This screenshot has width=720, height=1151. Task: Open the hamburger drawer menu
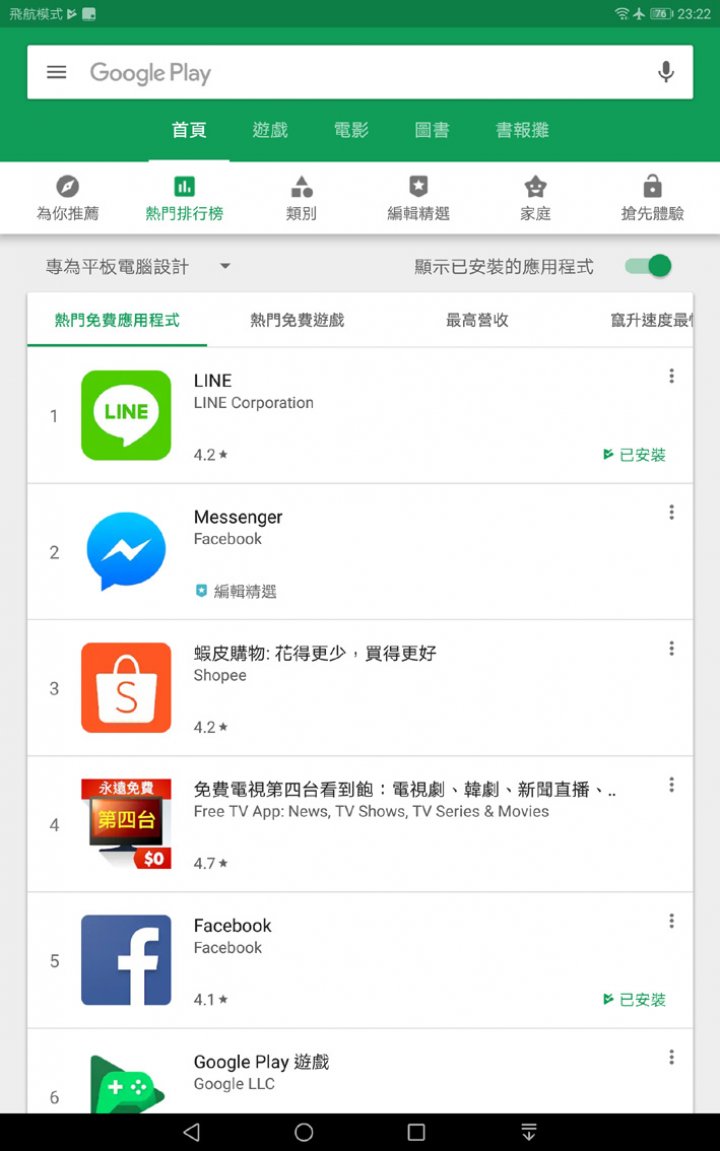(57, 72)
